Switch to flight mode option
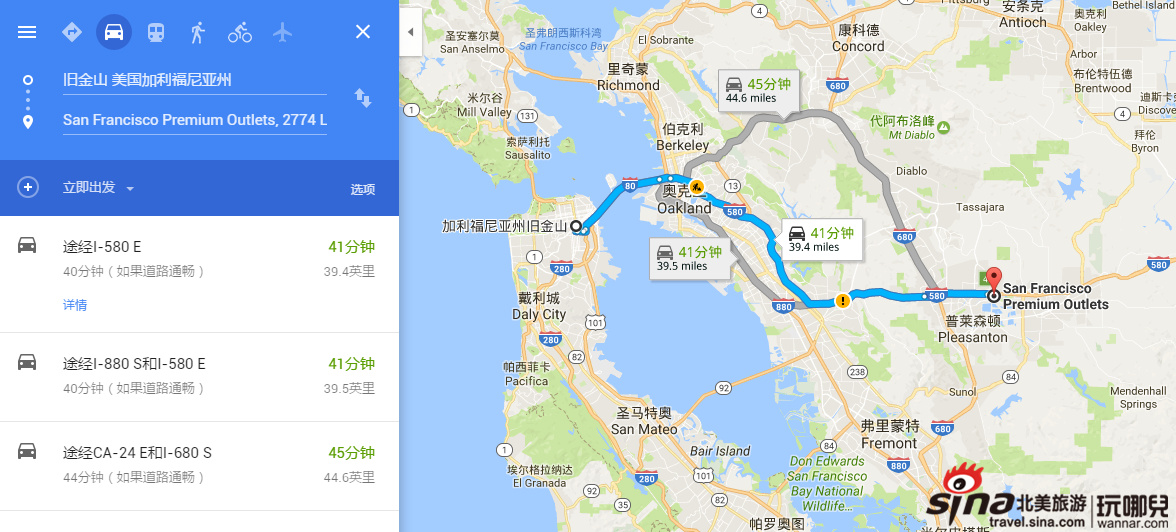This screenshot has height=532, width=1176. point(283,32)
